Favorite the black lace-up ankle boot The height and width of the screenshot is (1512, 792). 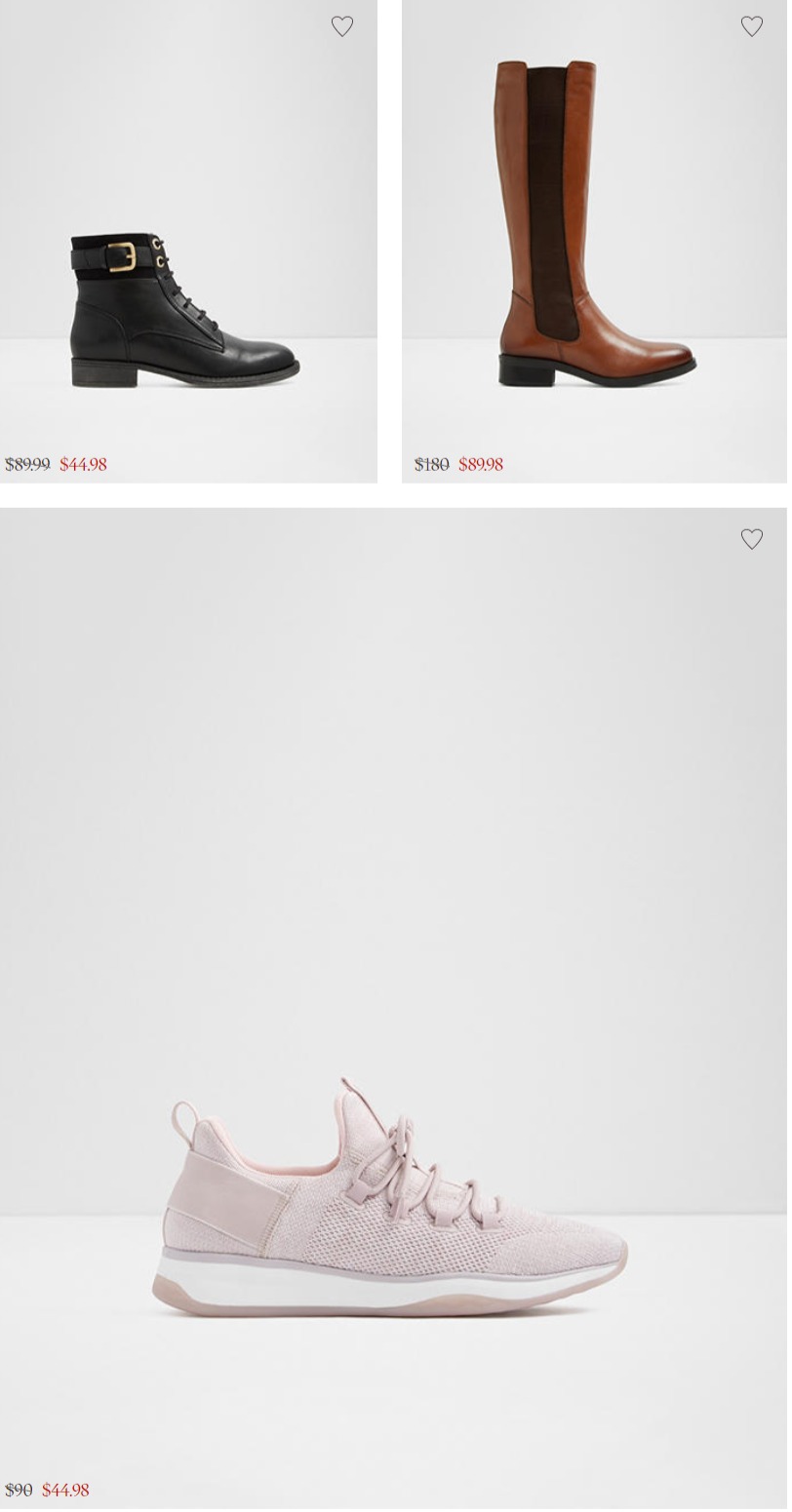(341, 27)
